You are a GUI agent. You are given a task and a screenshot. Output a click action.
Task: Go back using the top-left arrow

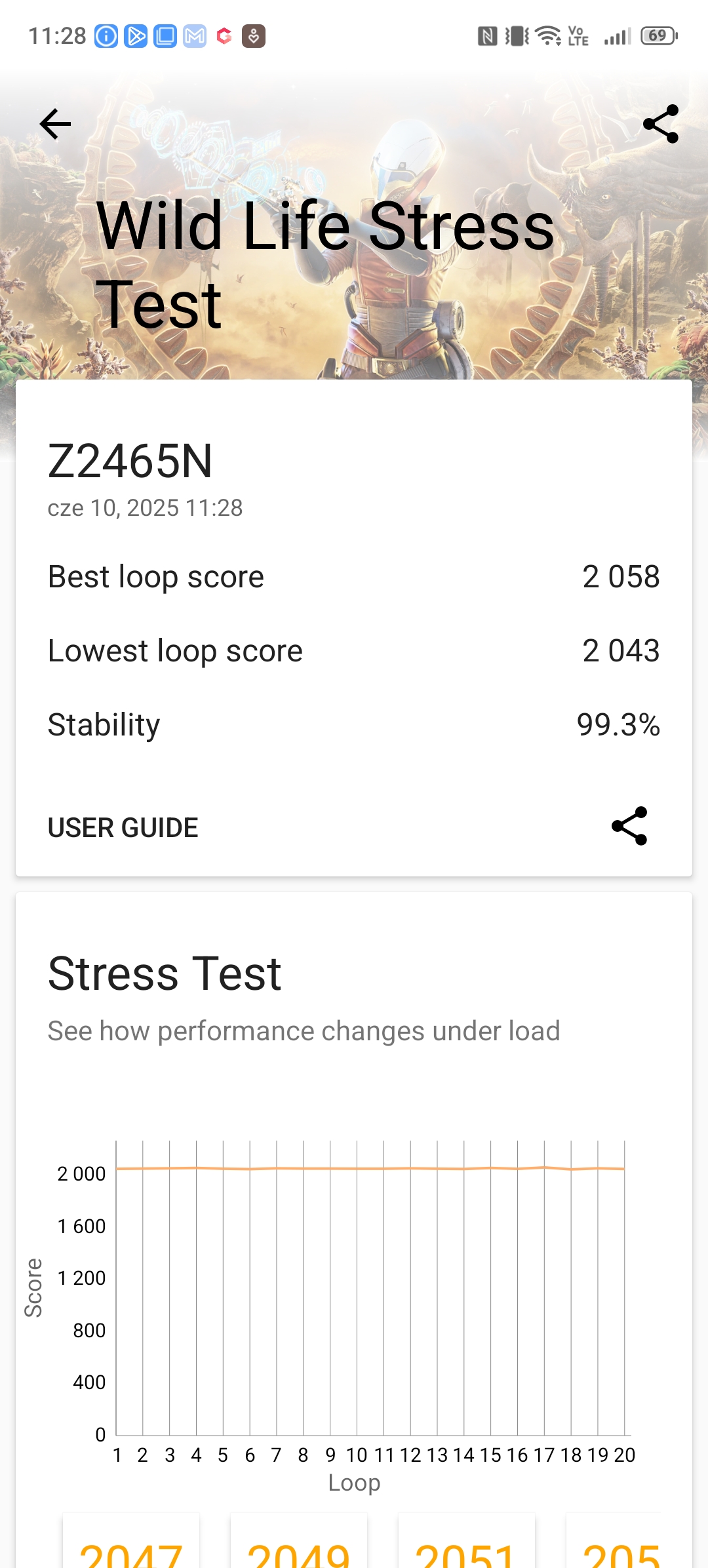(55, 124)
